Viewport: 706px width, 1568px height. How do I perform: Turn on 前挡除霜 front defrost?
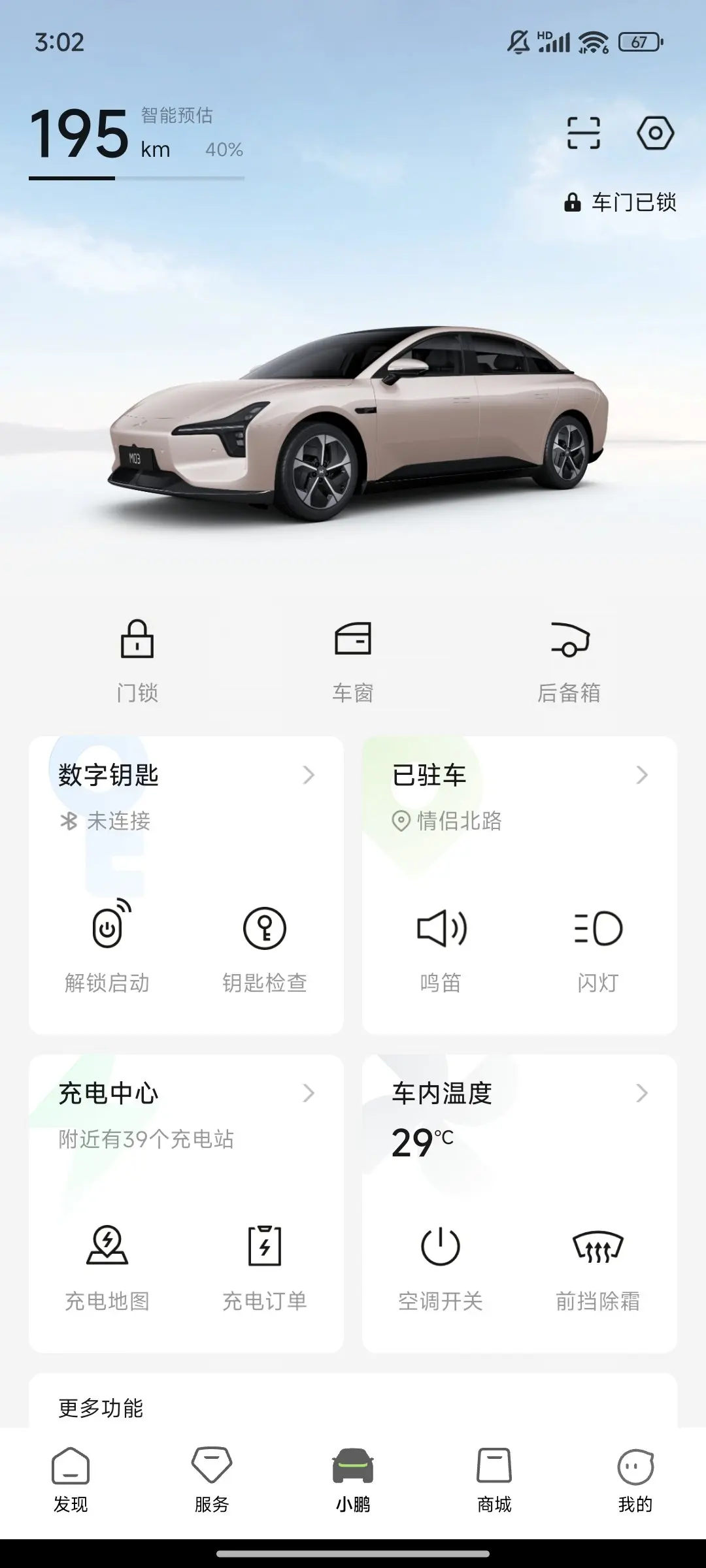(598, 1266)
